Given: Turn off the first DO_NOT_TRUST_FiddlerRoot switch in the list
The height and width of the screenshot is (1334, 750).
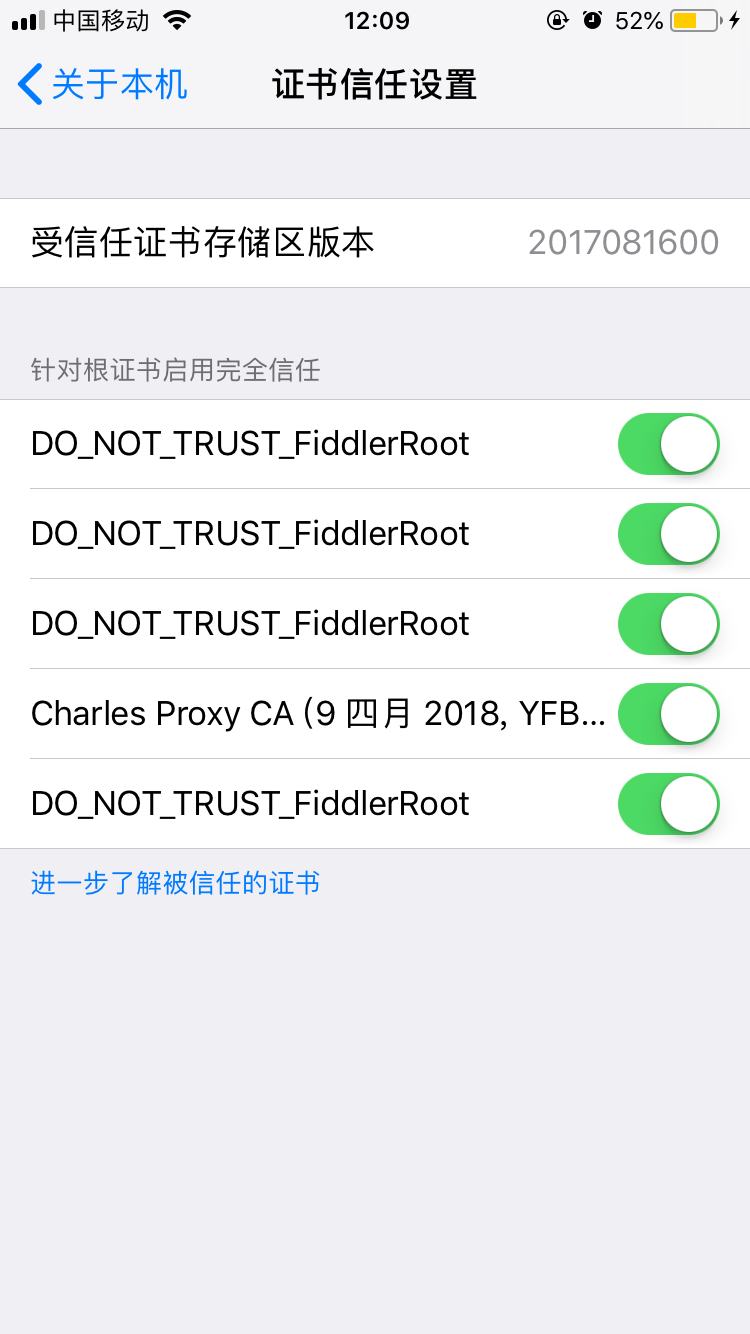Looking at the screenshot, I should pyautogui.click(x=669, y=444).
